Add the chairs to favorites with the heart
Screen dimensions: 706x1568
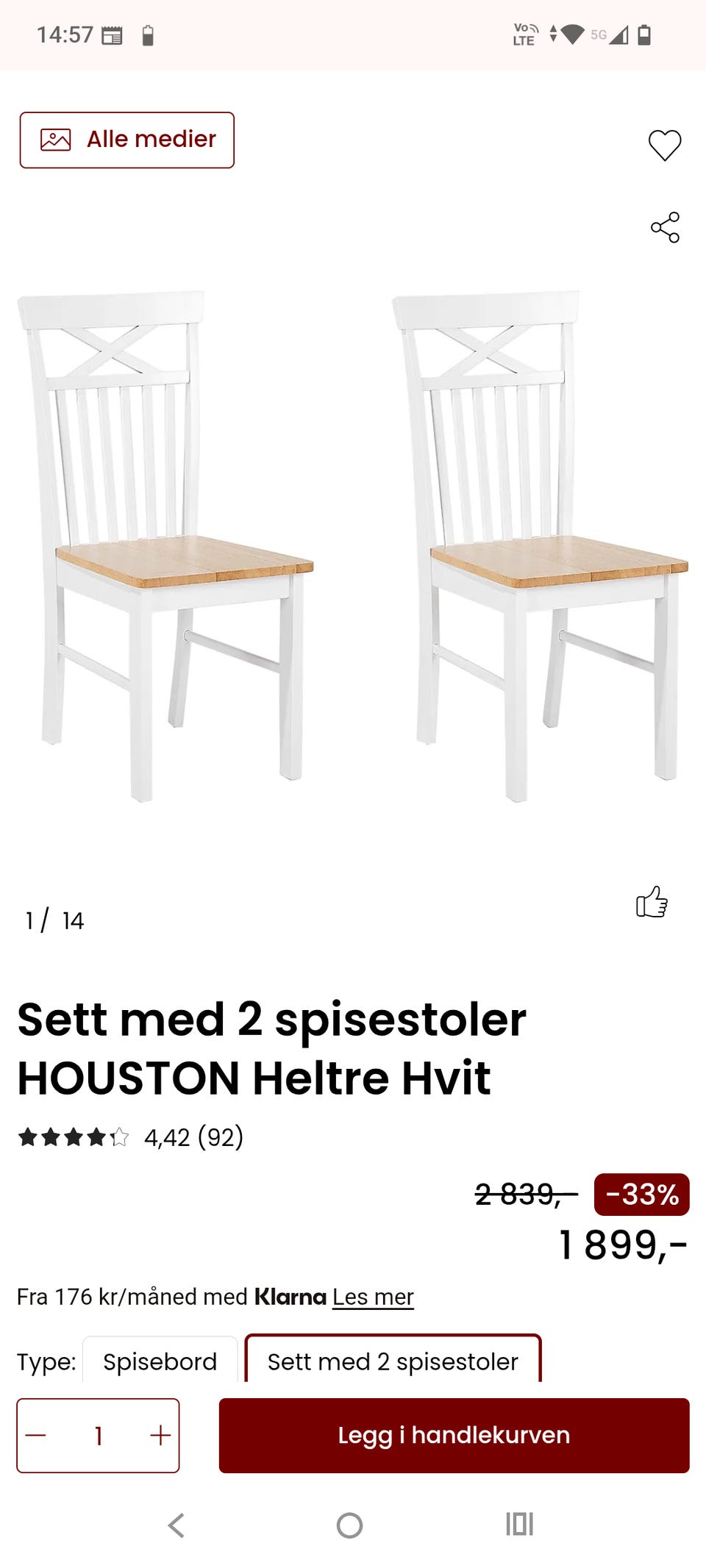[x=665, y=145]
